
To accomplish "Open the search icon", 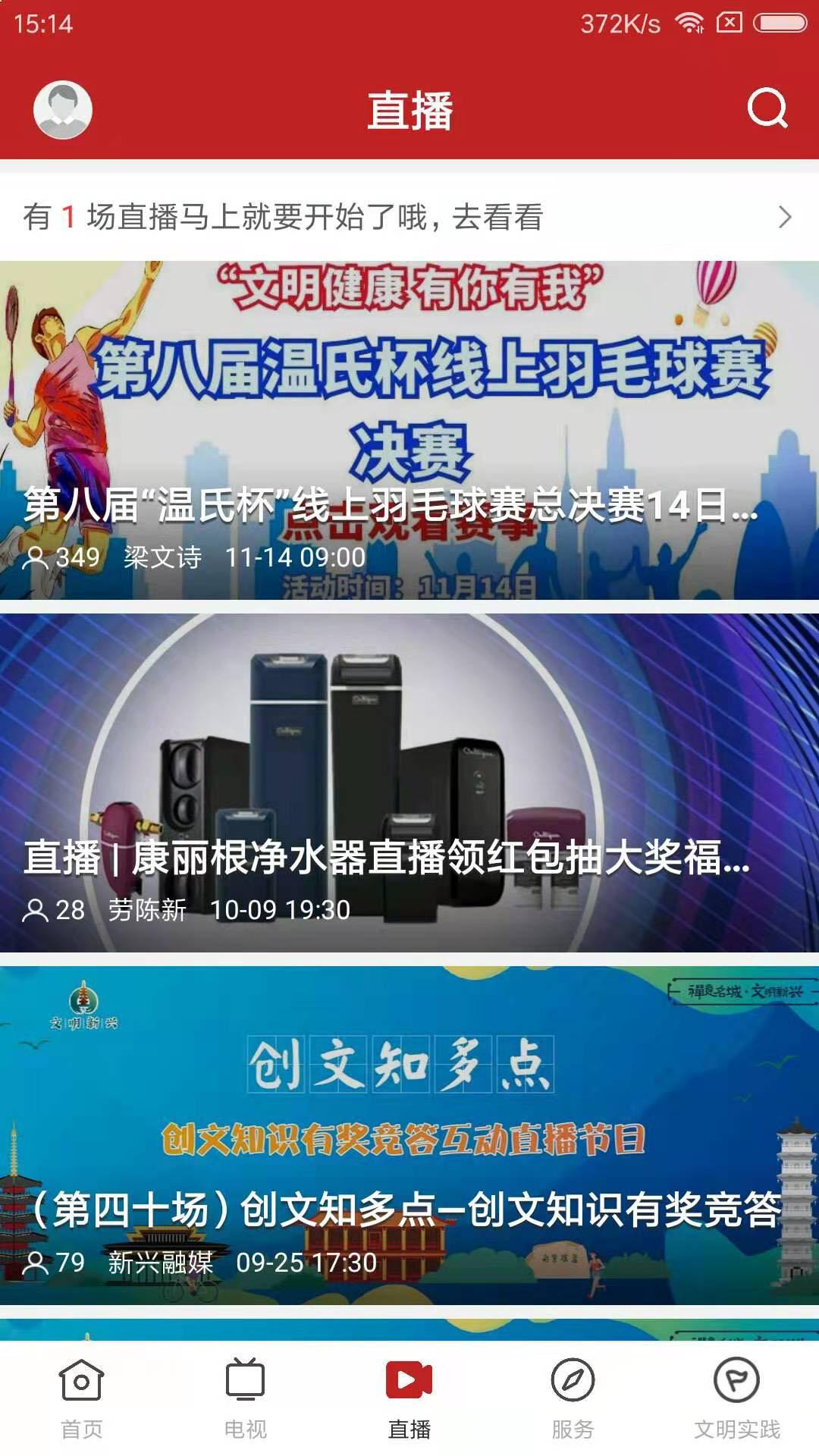I will point(767,108).
